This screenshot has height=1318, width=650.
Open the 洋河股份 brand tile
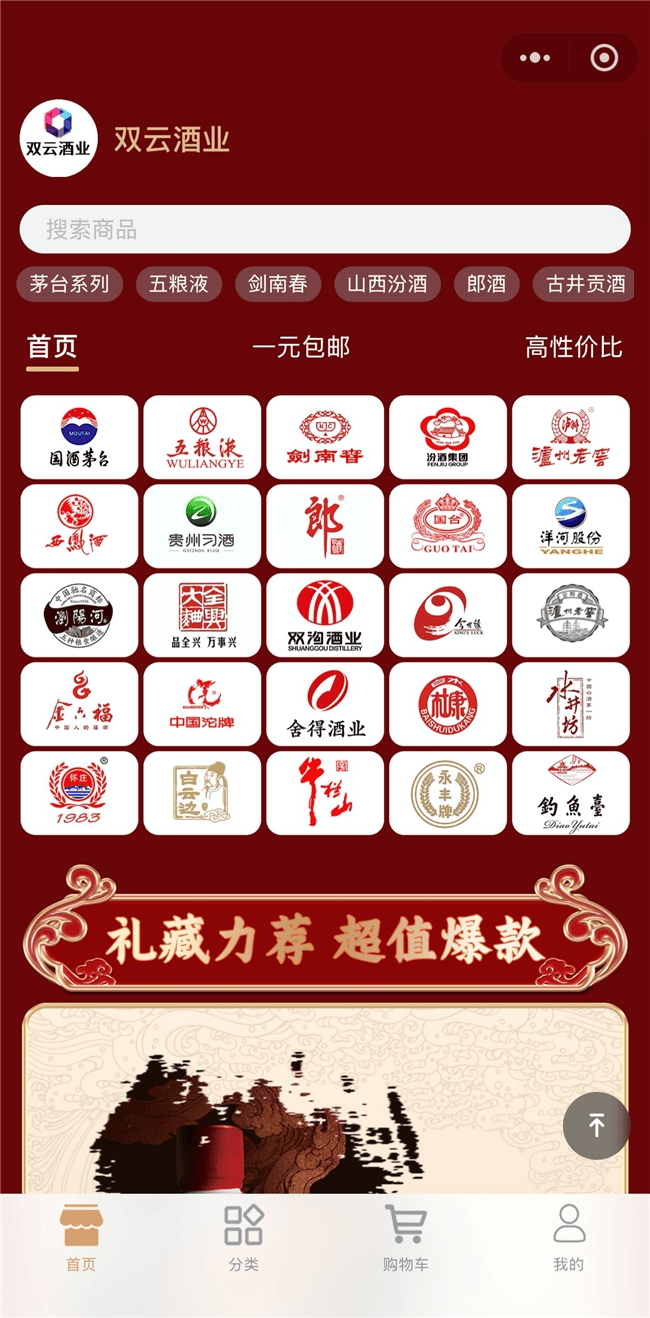[x=571, y=526]
